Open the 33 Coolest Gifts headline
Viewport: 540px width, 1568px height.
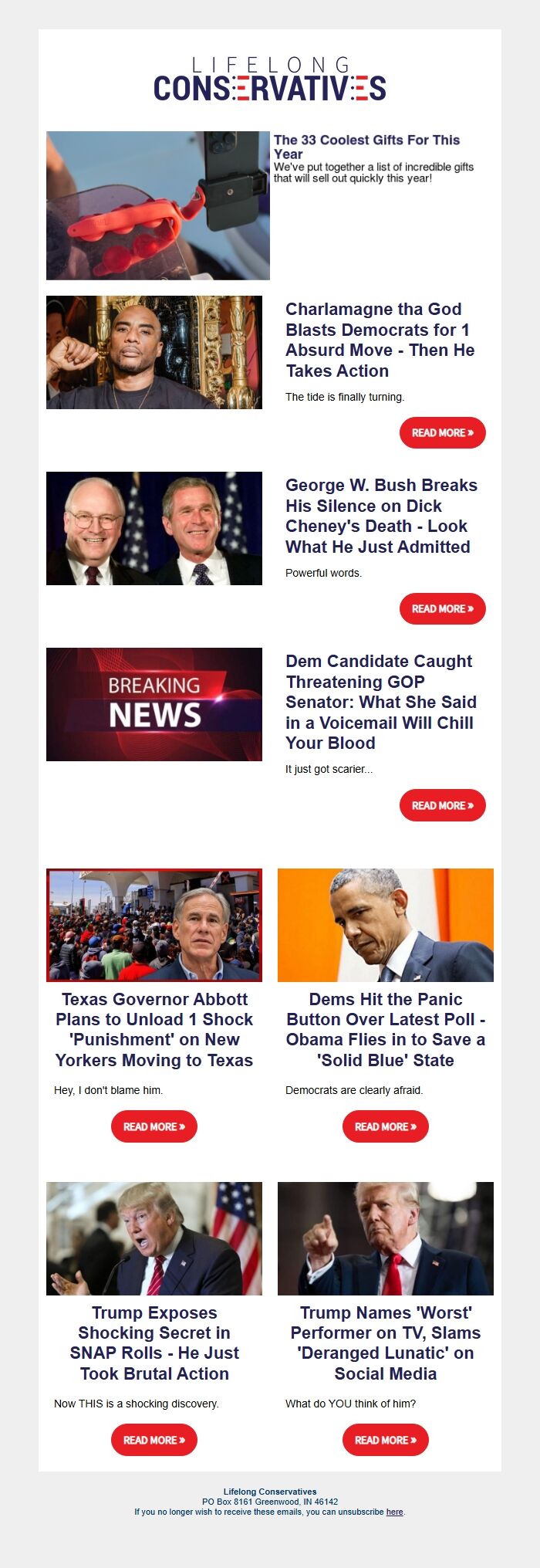[x=366, y=147]
